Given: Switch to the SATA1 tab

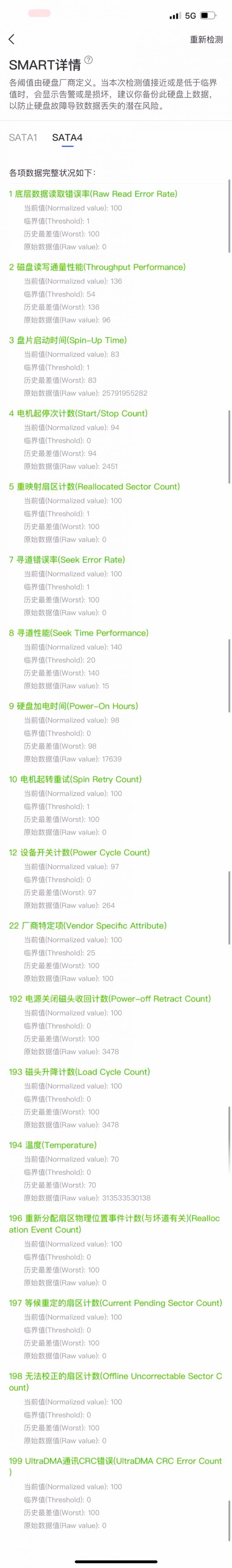Looking at the screenshot, I should click(x=23, y=138).
